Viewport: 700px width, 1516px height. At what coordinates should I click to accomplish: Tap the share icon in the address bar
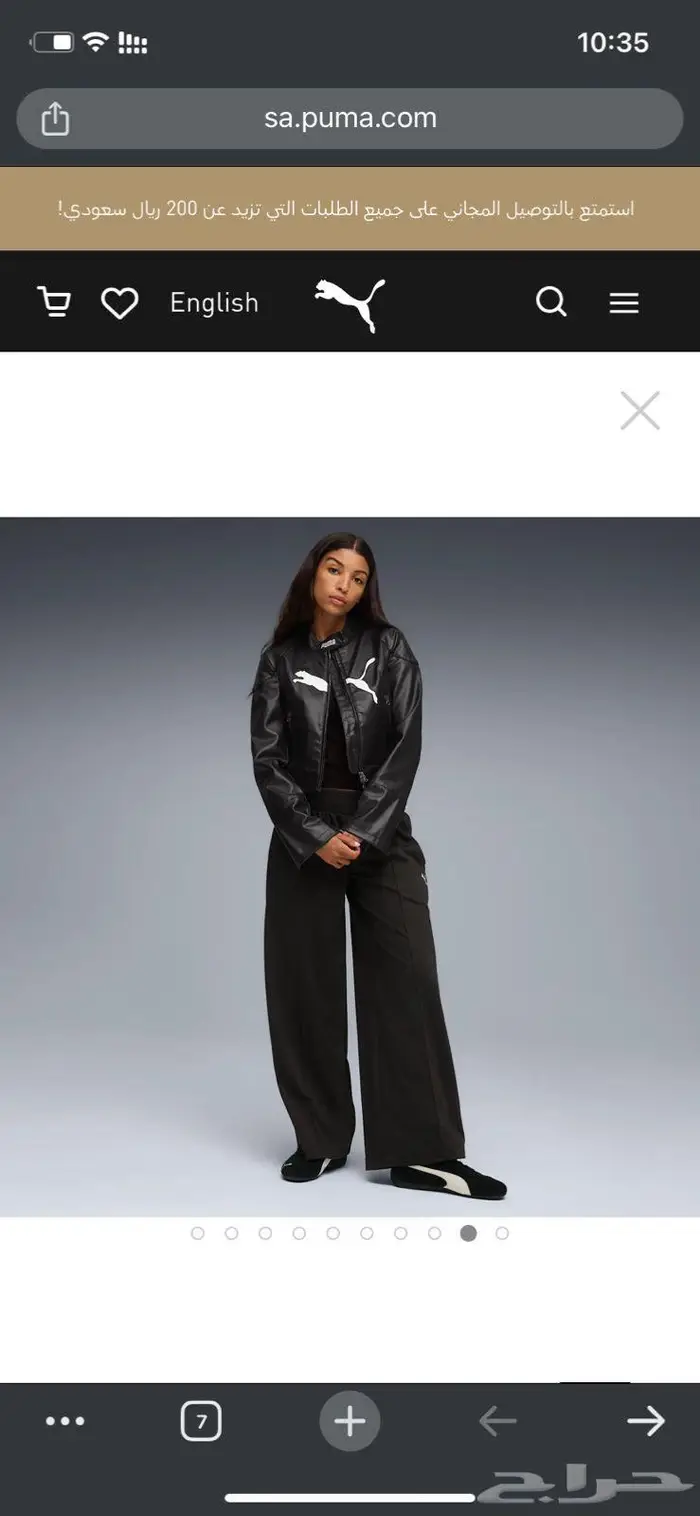[x=55, y=119]
